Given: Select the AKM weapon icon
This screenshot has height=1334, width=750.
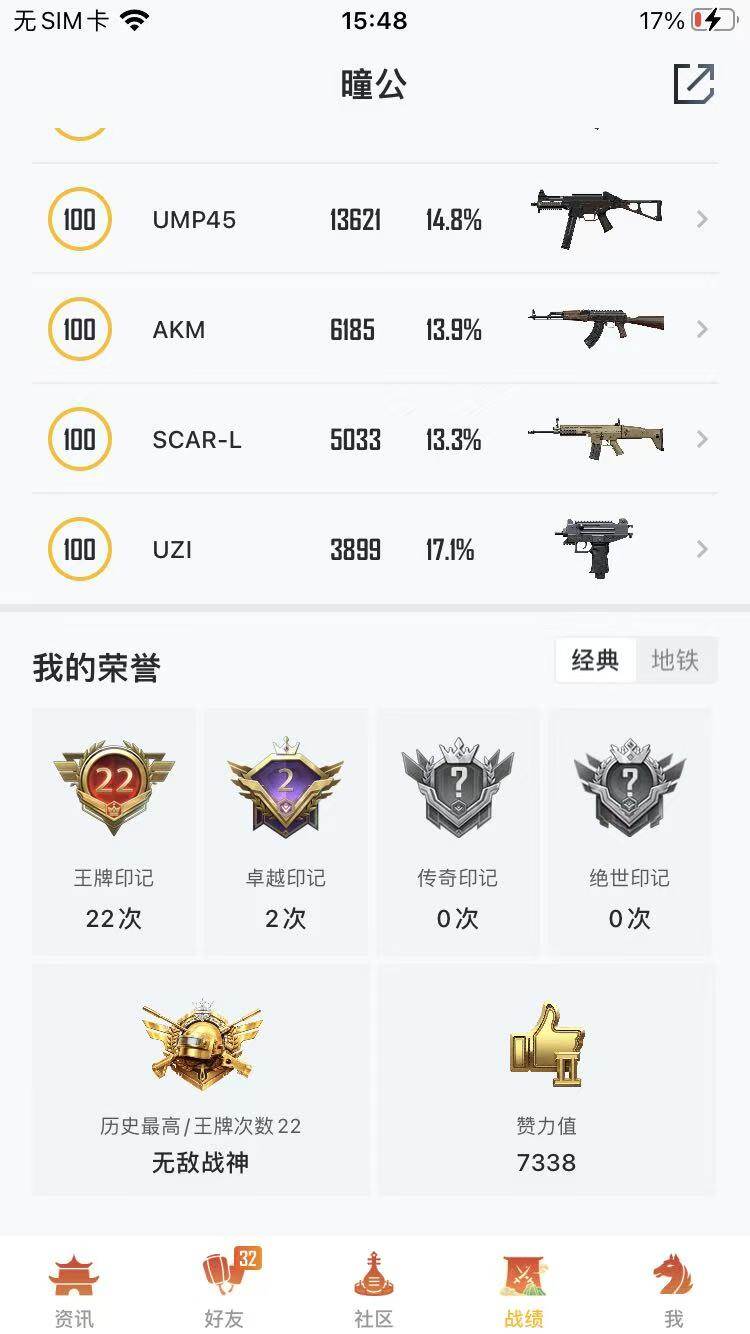Looking at the screenshot, I should click(597, 329).
